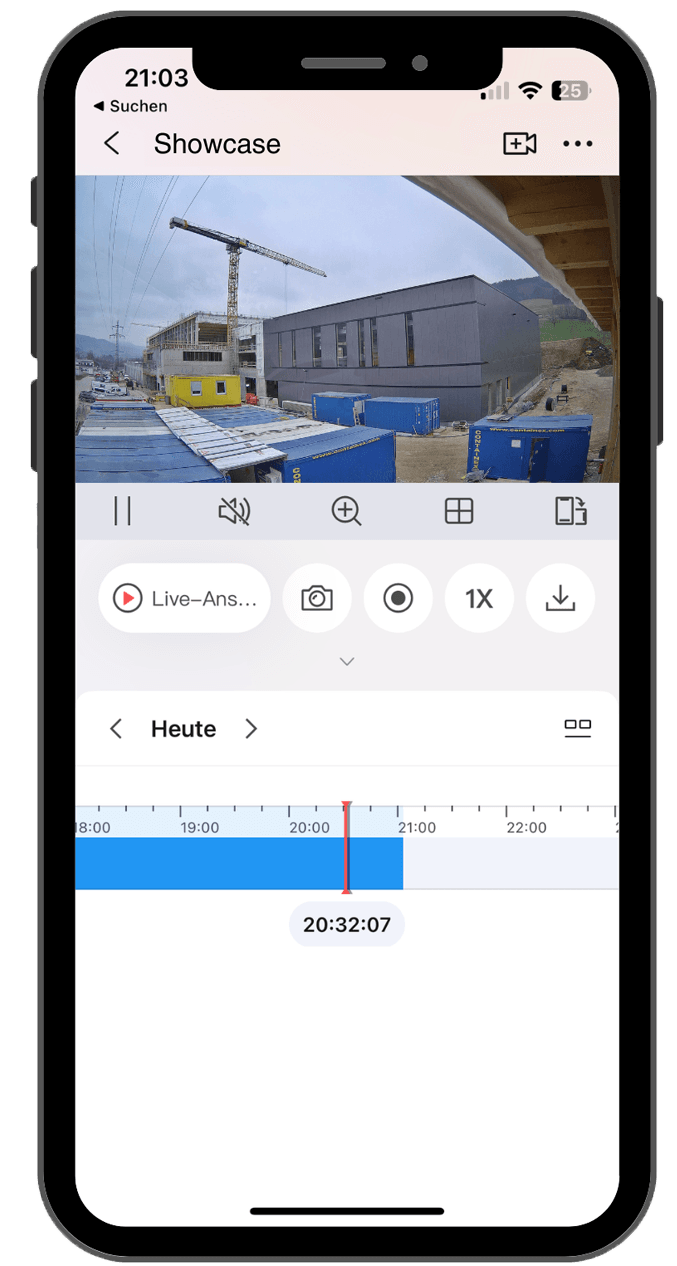Switch to the multi-view grid layout

pyautogui.click(x=458, y=511)
